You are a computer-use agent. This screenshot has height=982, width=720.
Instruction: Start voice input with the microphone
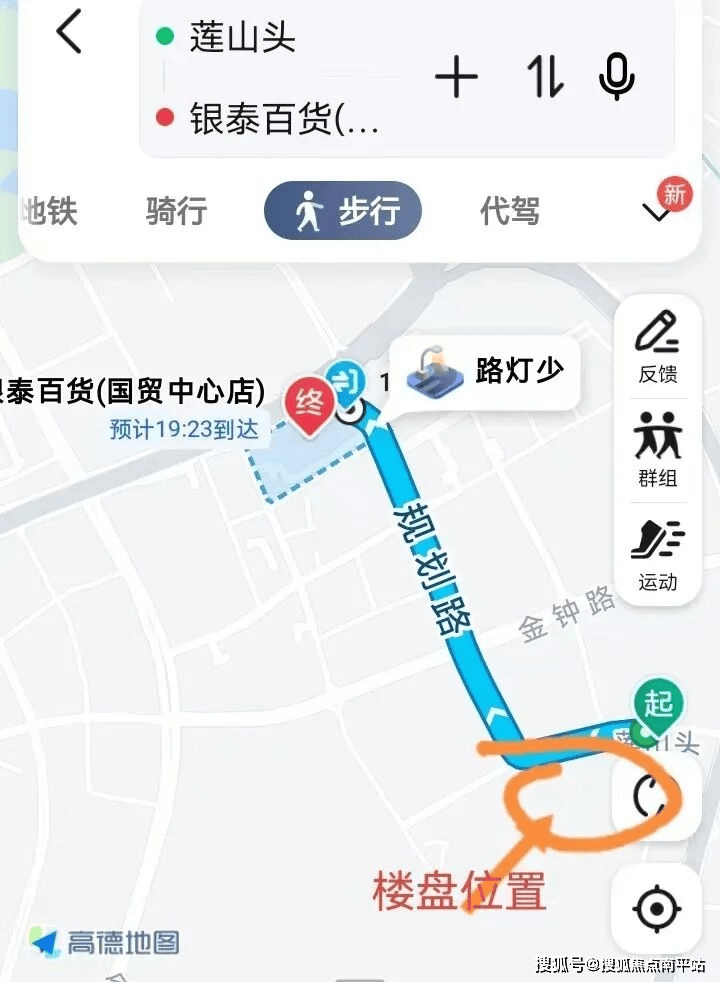click(616, 78)
